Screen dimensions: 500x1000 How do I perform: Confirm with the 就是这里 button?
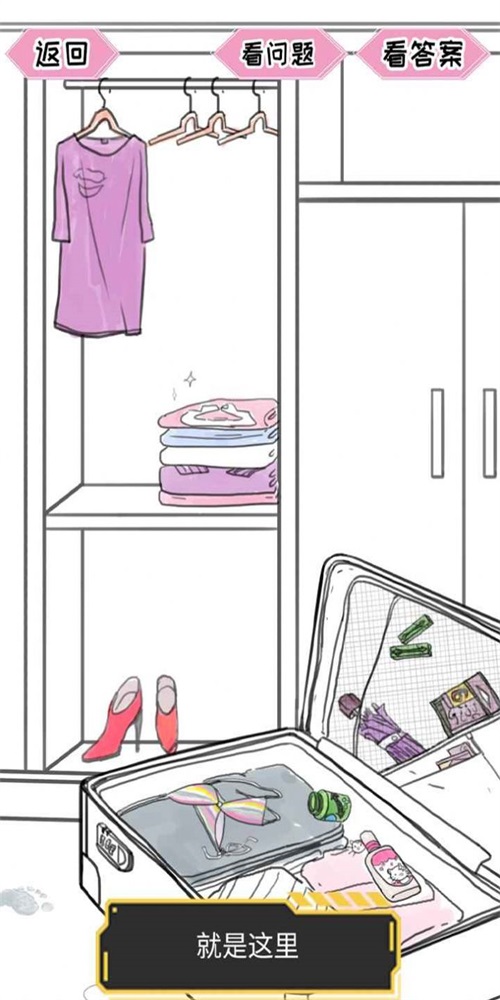(247, 946)
